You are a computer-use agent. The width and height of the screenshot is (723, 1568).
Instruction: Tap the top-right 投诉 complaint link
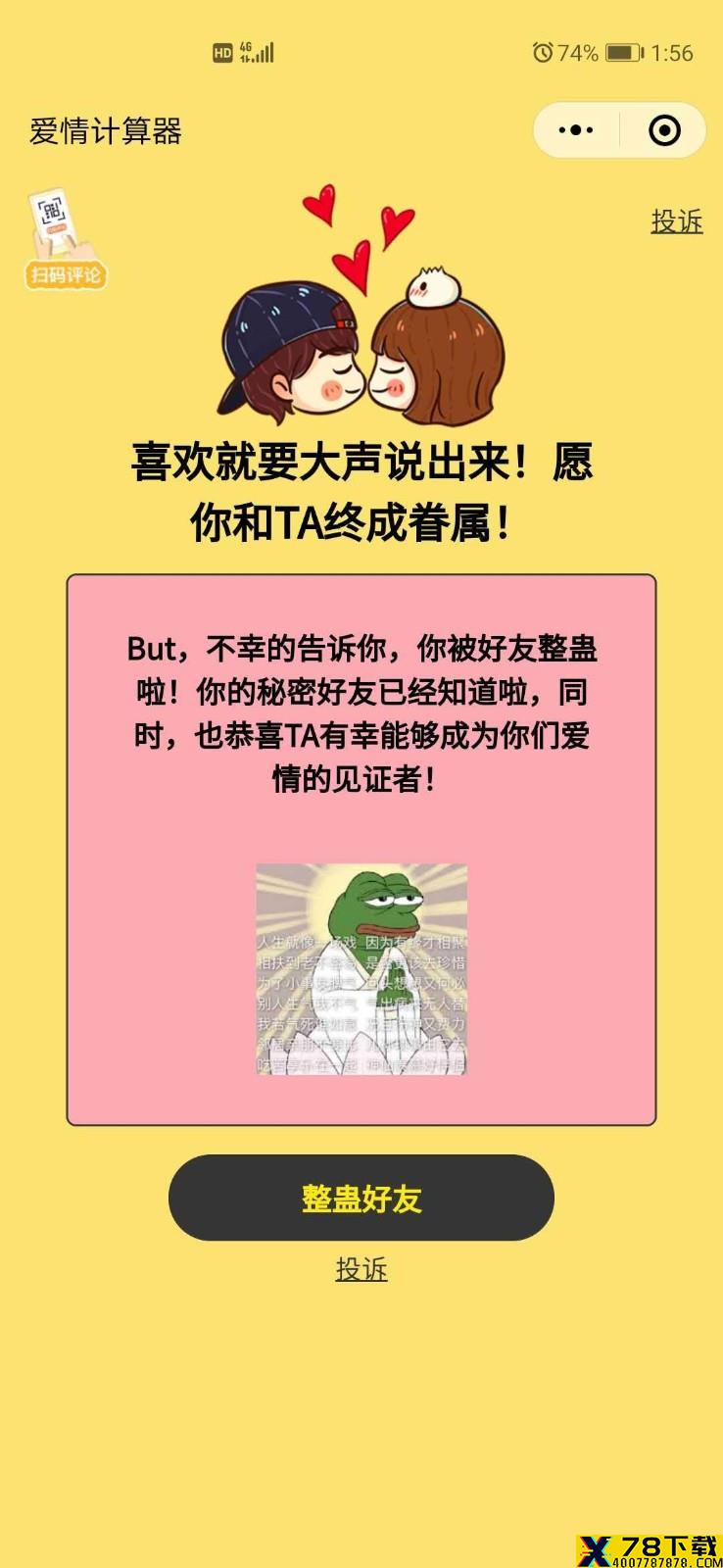677,221
